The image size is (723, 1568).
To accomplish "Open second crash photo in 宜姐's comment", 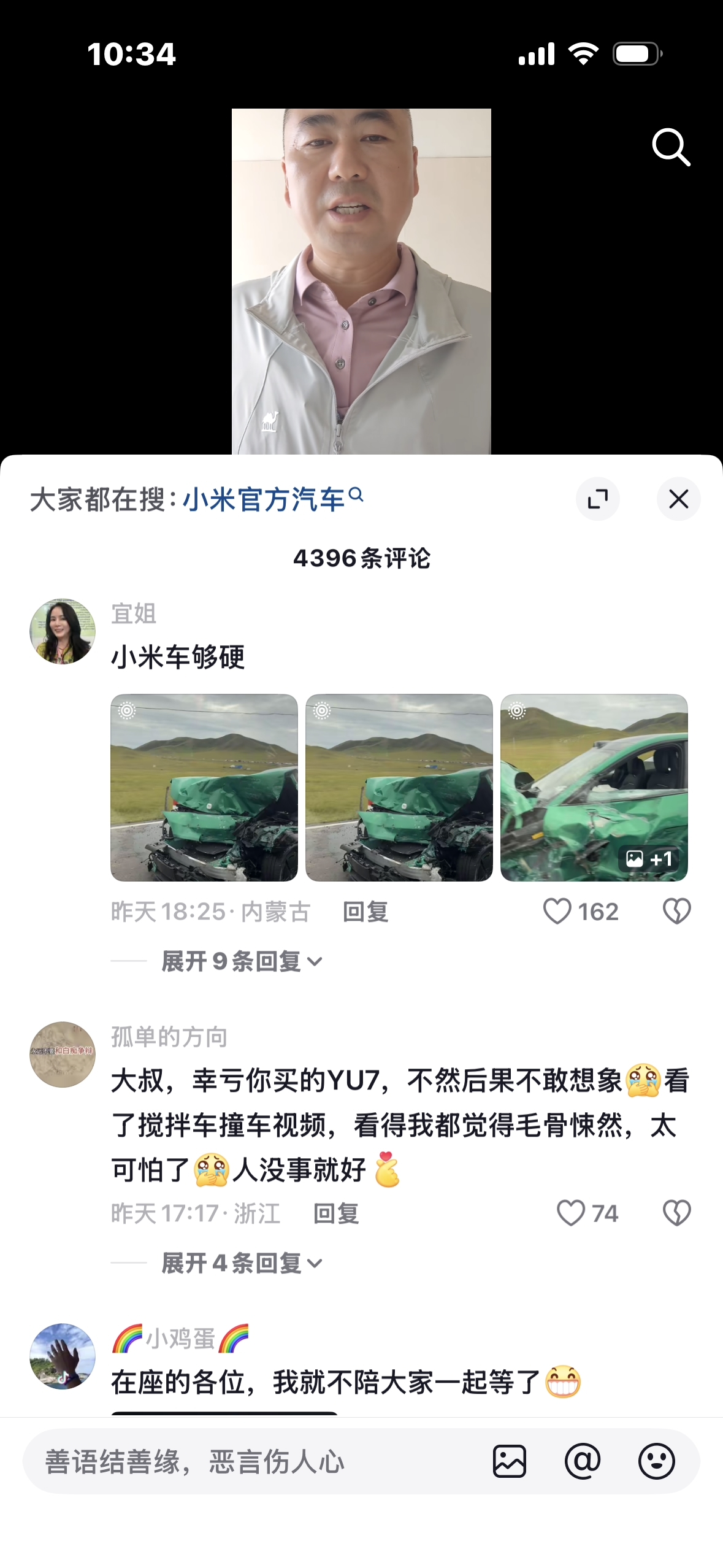I will pos(399,787).
